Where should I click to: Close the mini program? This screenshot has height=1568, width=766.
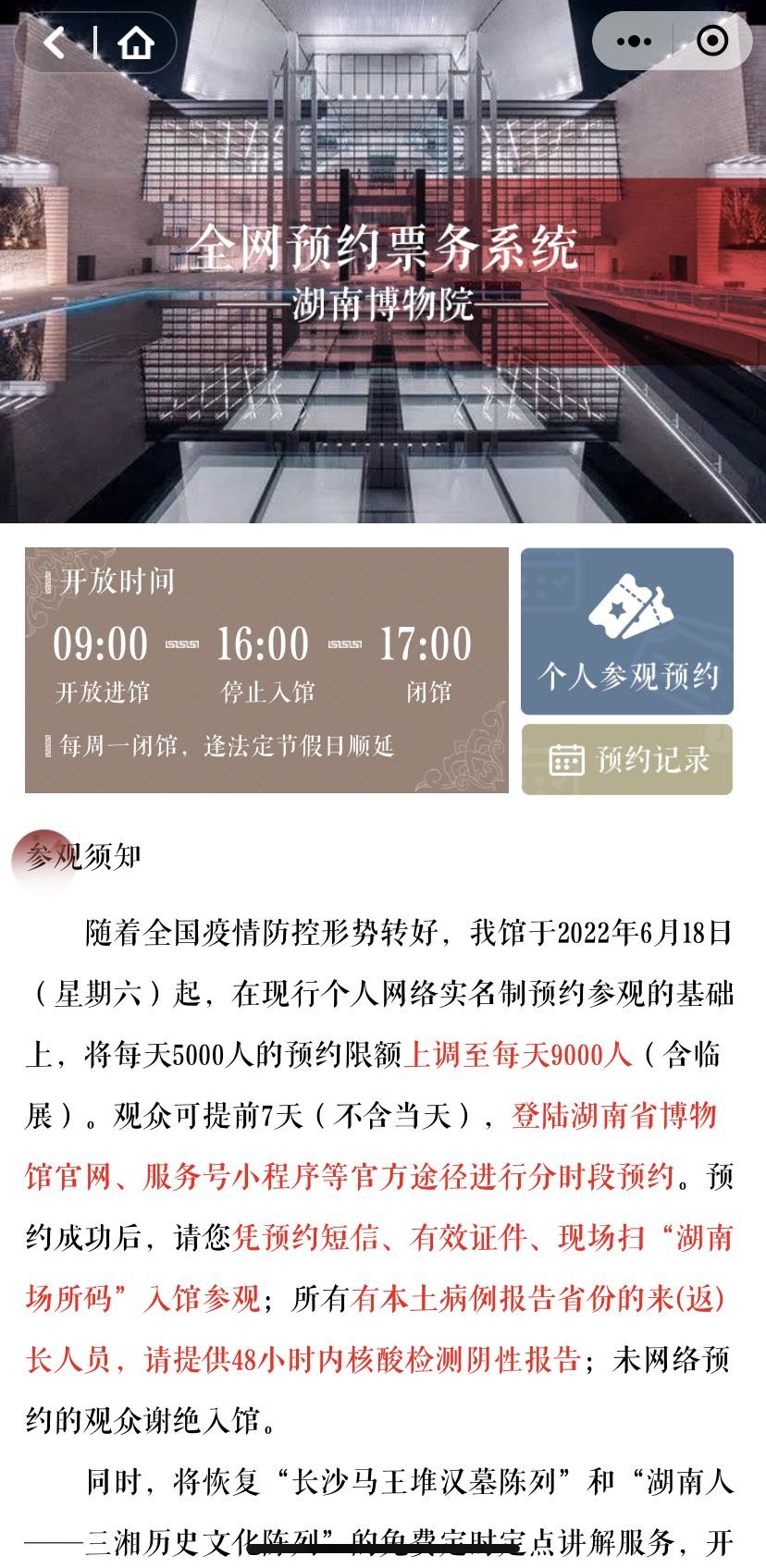pyautogui.click(x=711, y=42)
